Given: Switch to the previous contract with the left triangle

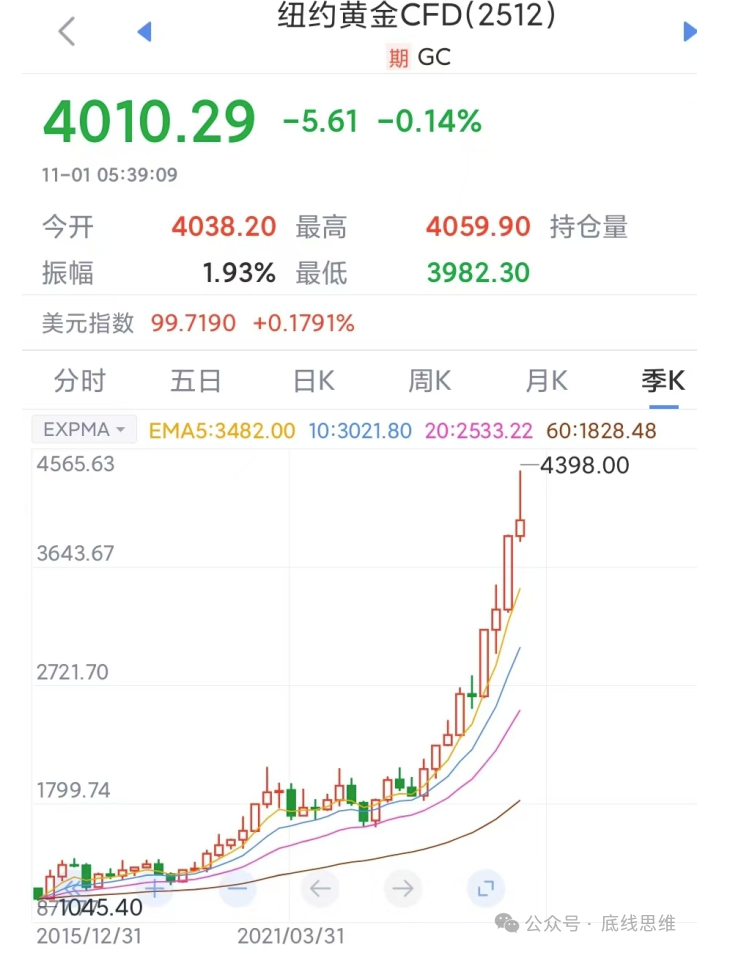Looking at the screenshot, I should [x=144, y=32].
